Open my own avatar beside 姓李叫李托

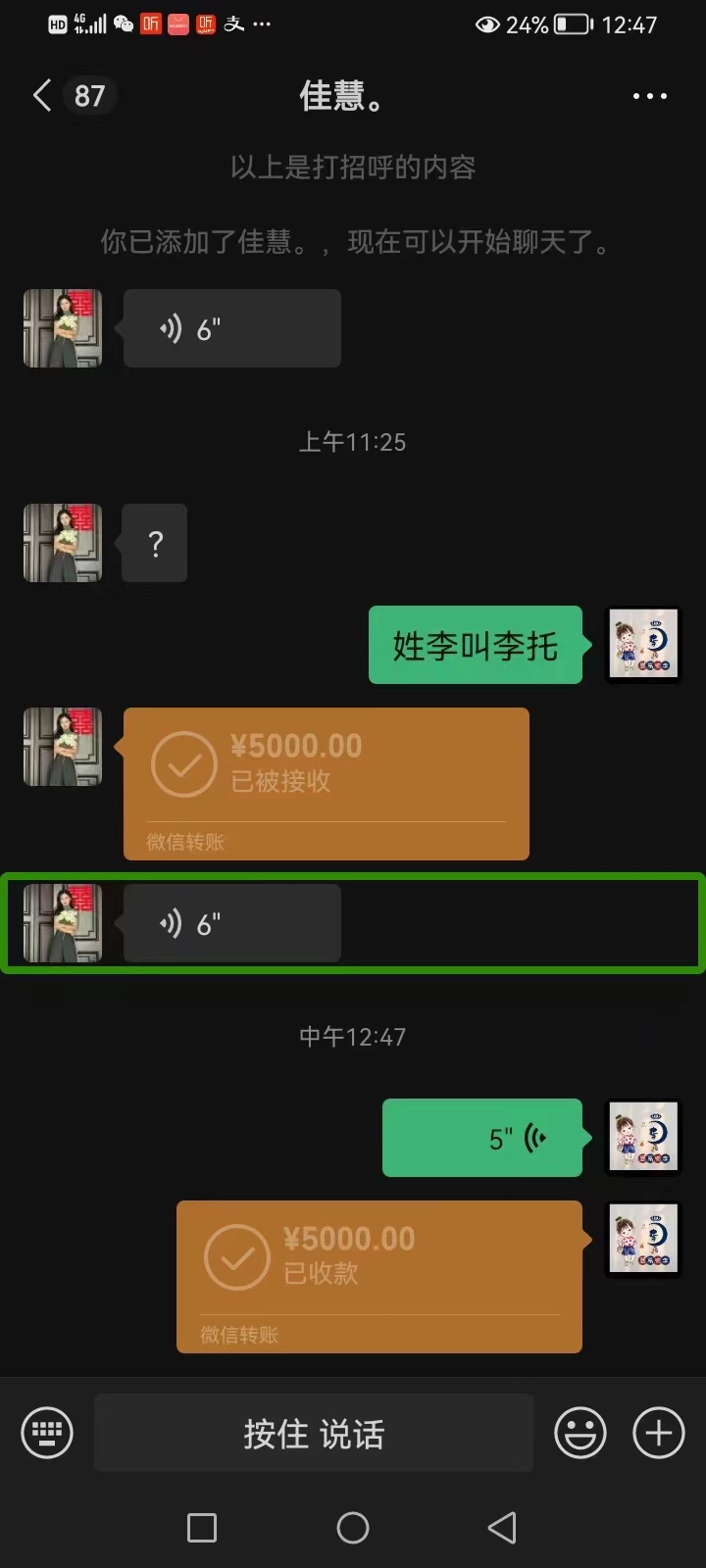[x=643, y=645]
